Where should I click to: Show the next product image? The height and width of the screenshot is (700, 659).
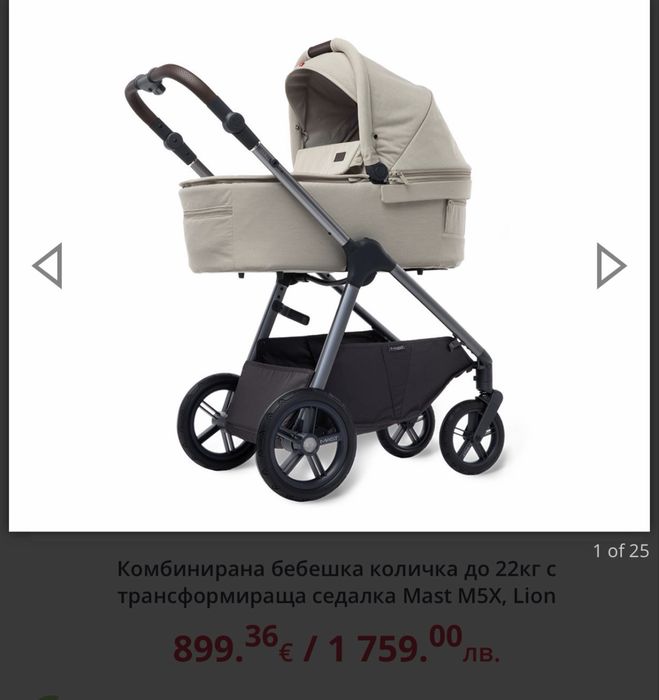point(610,266)
